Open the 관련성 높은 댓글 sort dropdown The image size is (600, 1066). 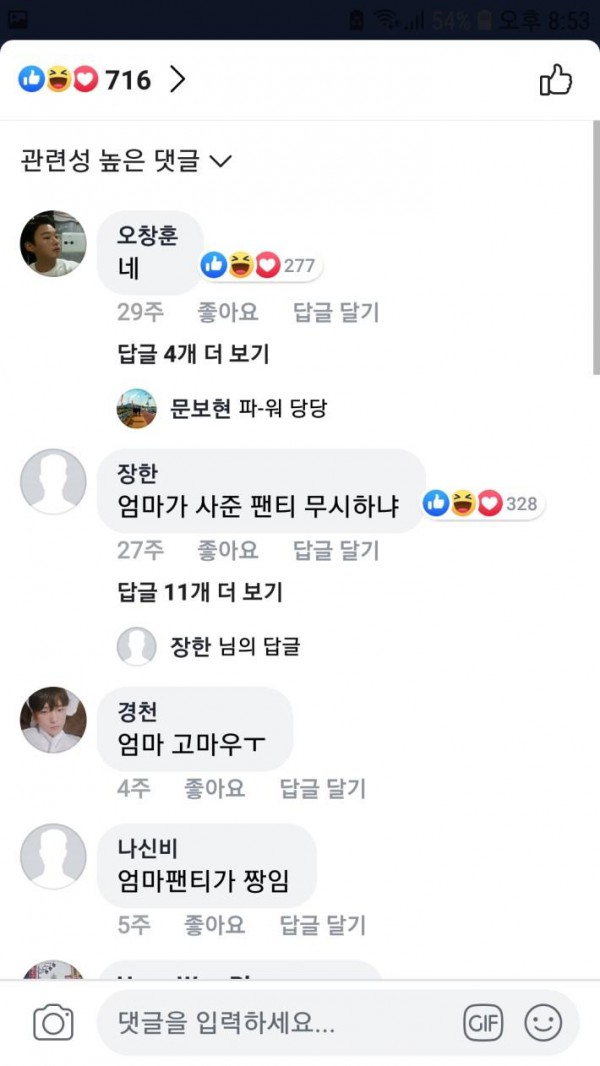(x=126, y=161)
